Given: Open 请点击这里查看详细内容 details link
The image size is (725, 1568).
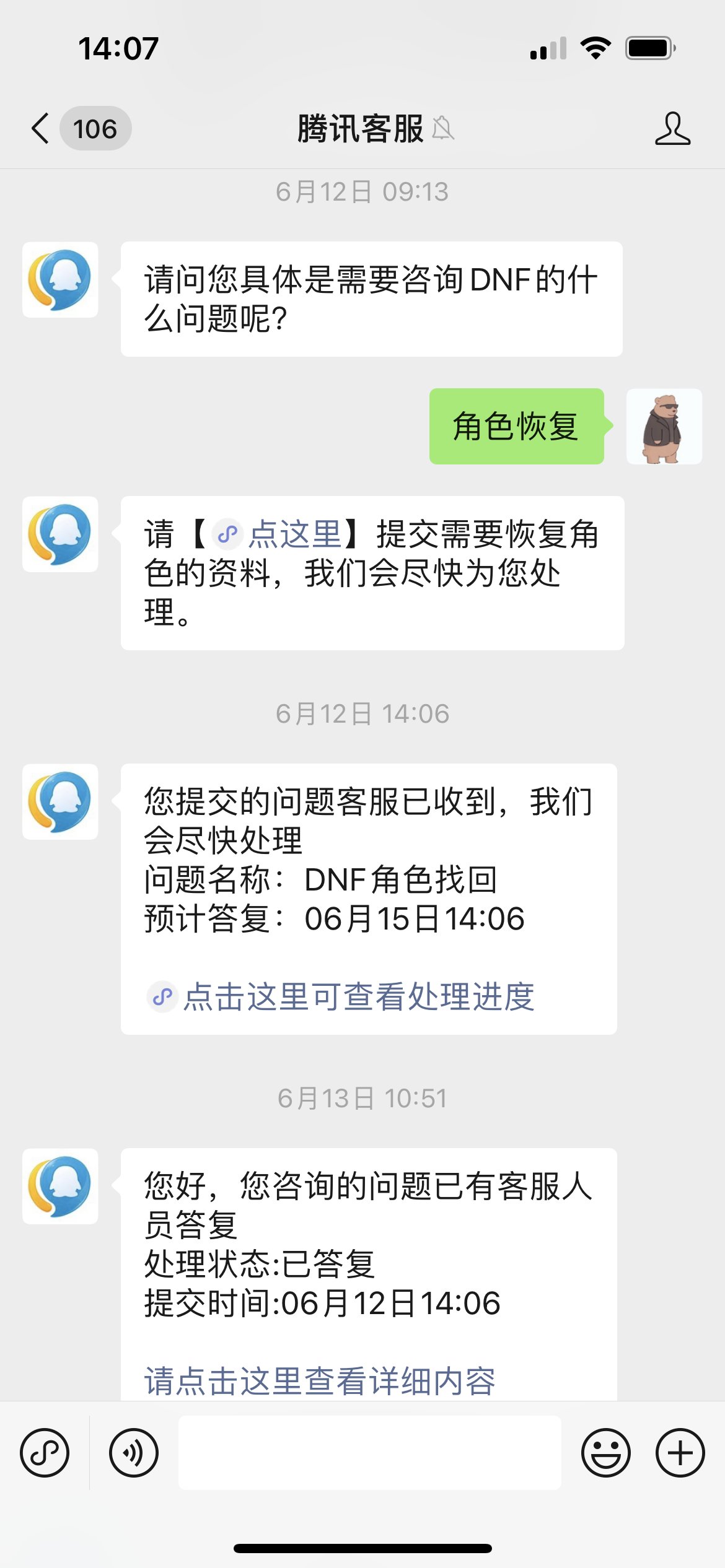Looking at the screenshot, I should pos(320,1381).
